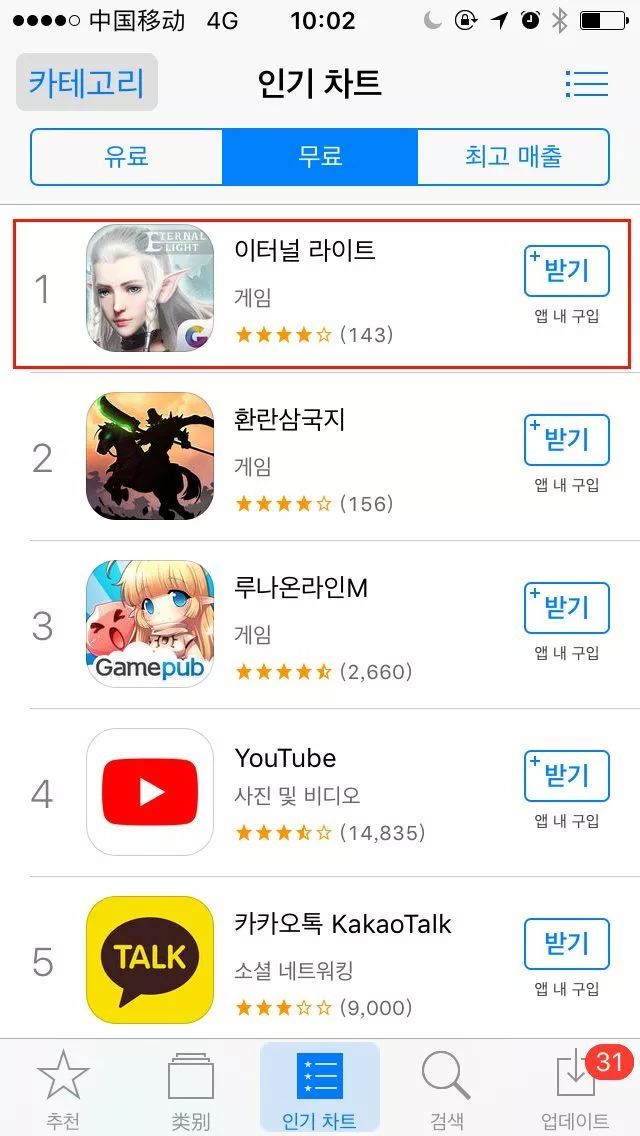Open the list view icon
The width and height of the screenshot is (640, 1136).
[587, 84]
